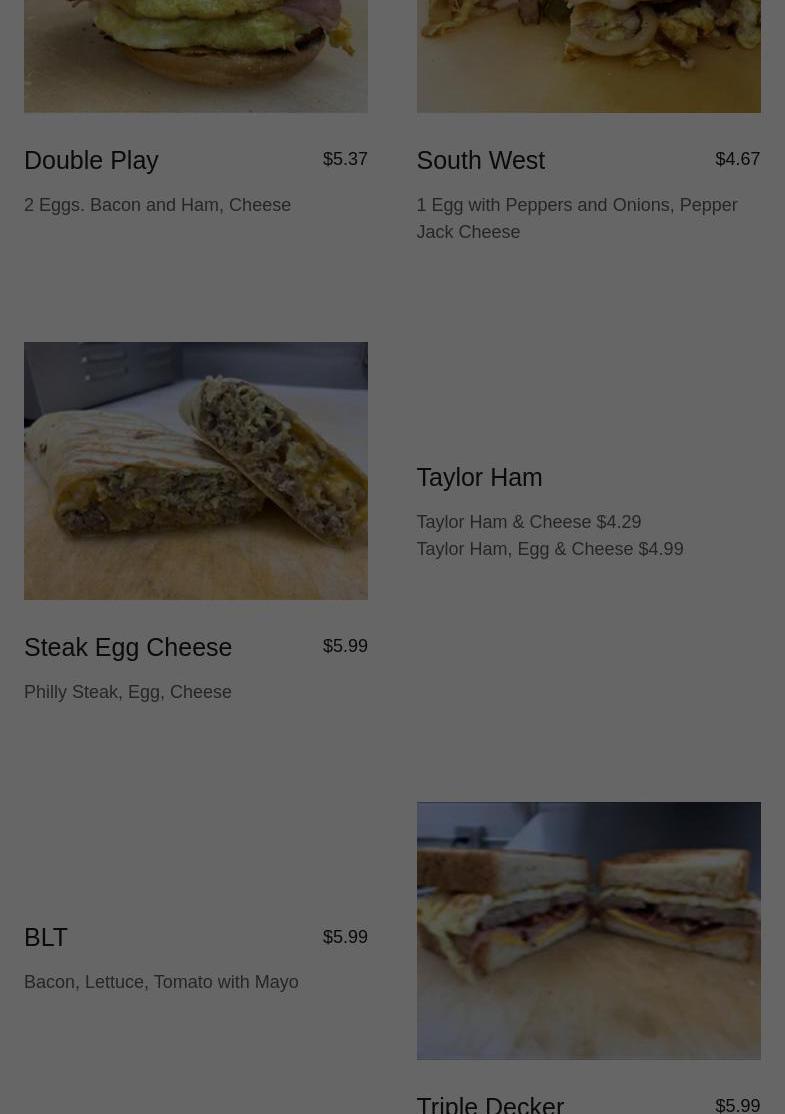Open the Steak Egg Cheese item
785x1114 pixels.
[x=128, y=647]
